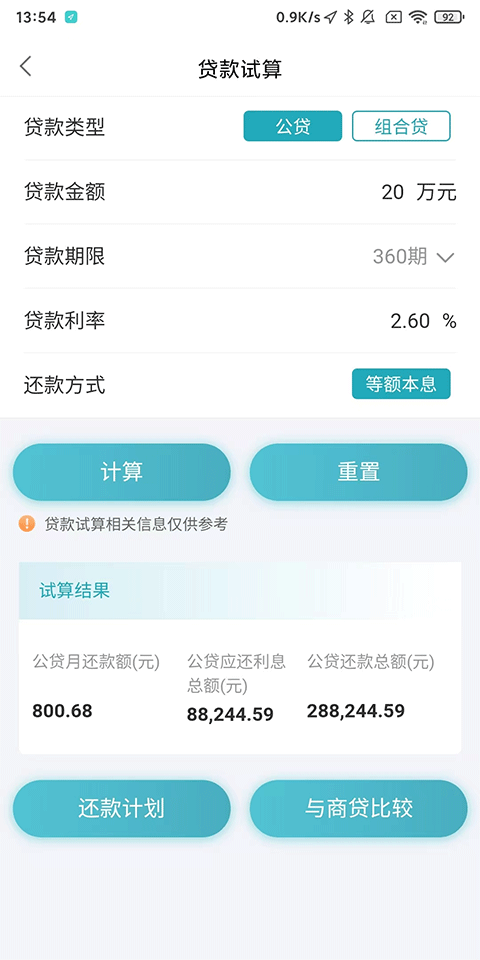Edit the 贷款金额 amount field

tap(392, 192)
